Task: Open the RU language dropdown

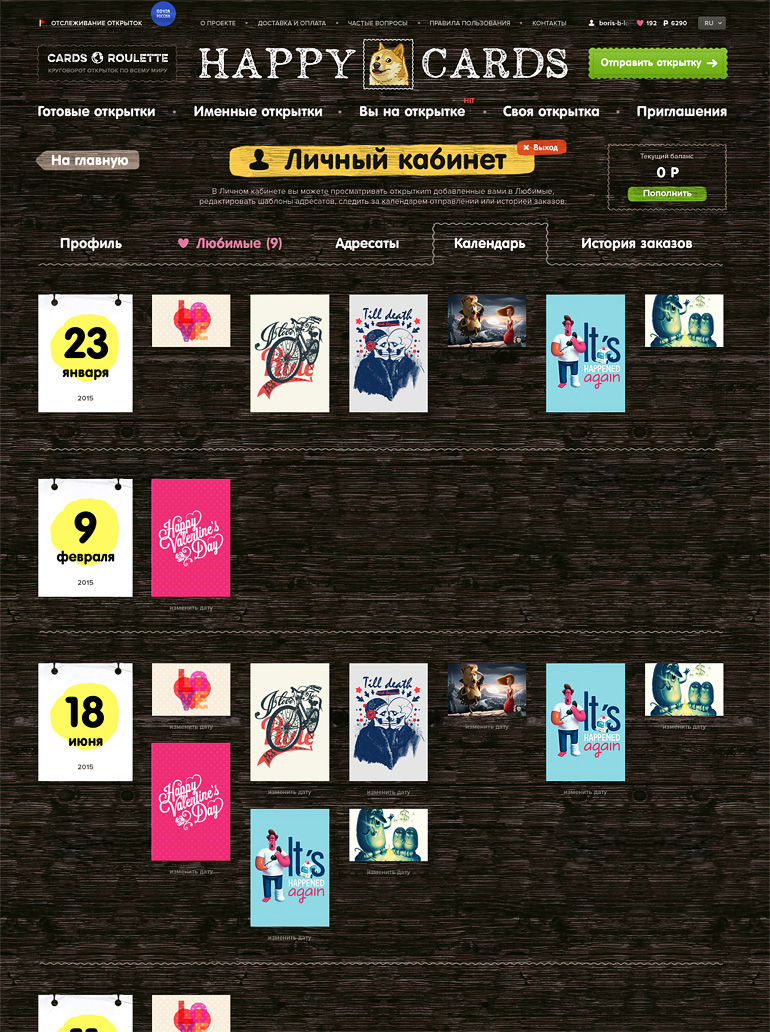Action: pos(713,22)
